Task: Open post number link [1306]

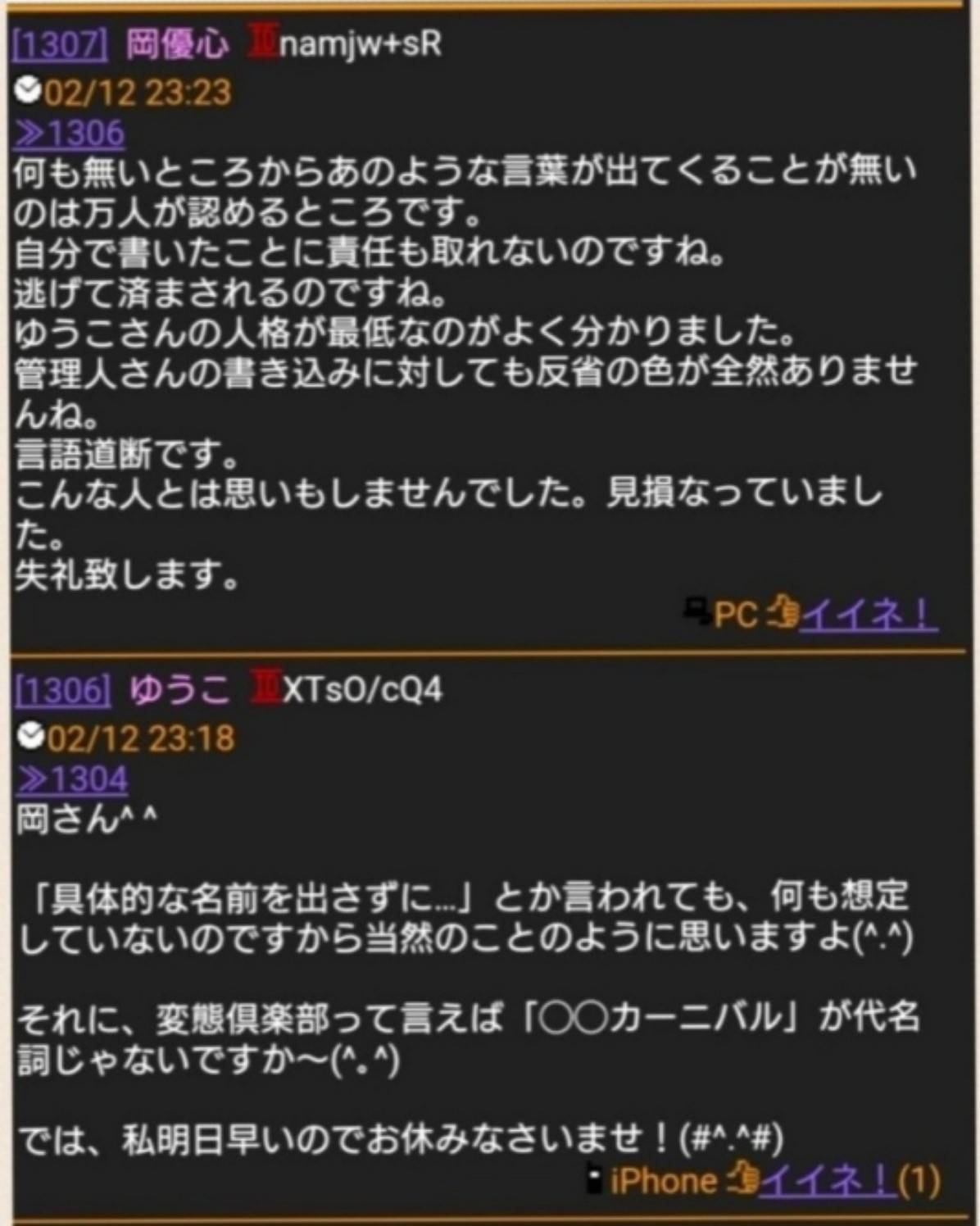Action: (61, 690)
